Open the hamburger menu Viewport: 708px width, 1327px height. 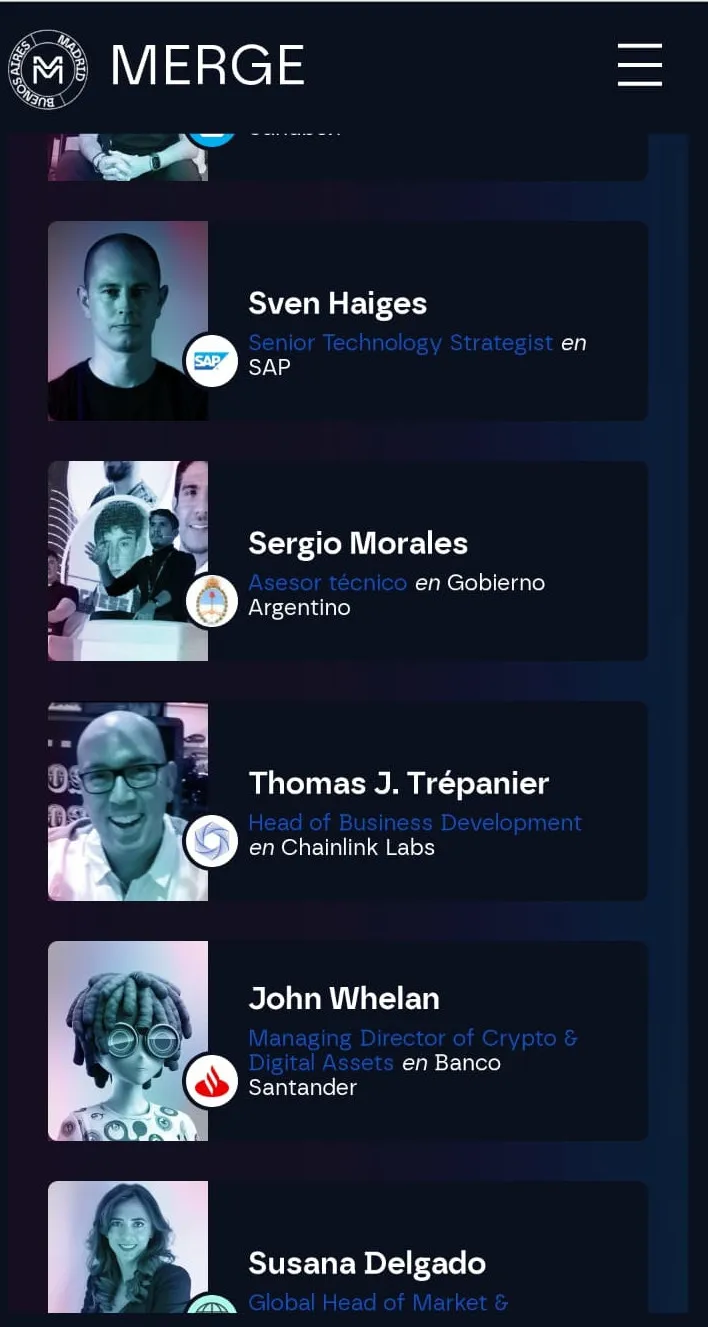(639, 65)
